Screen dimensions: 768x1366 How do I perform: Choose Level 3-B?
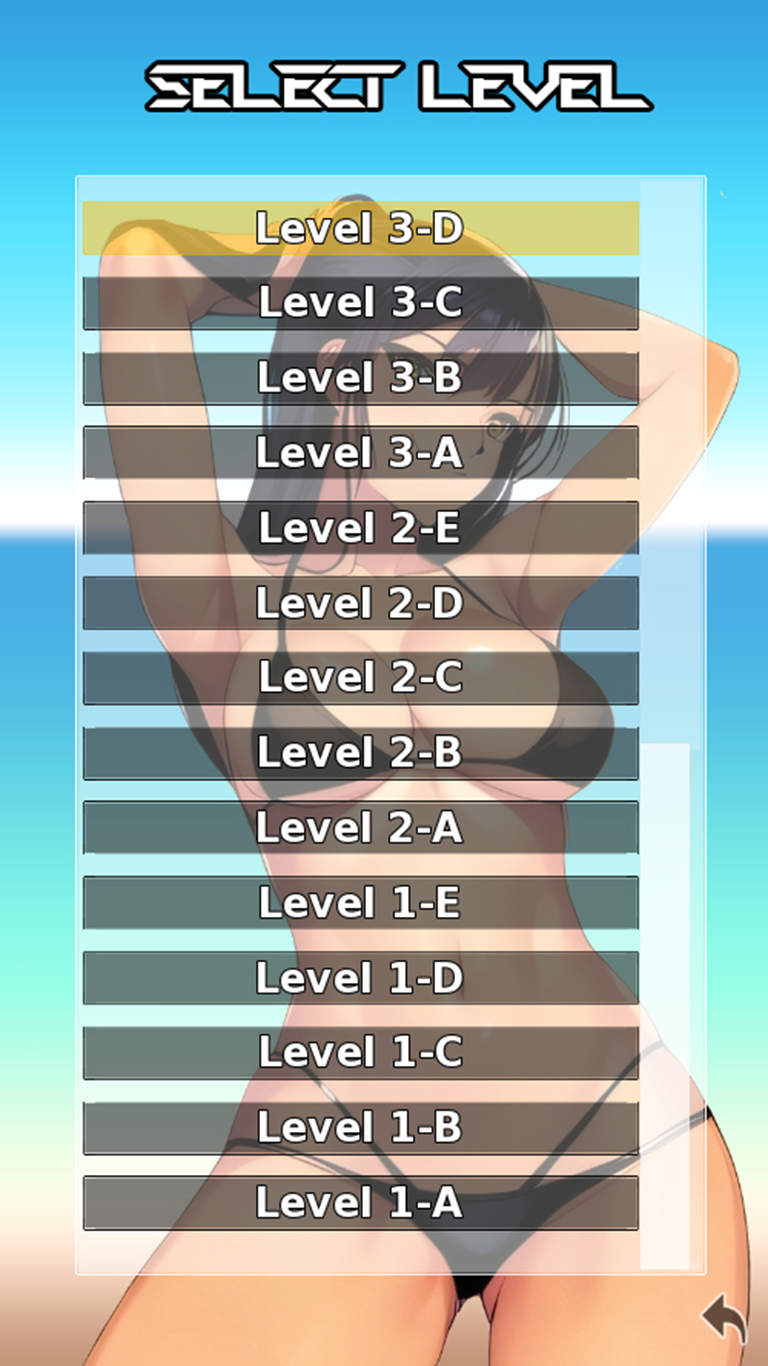pos(361,378)
